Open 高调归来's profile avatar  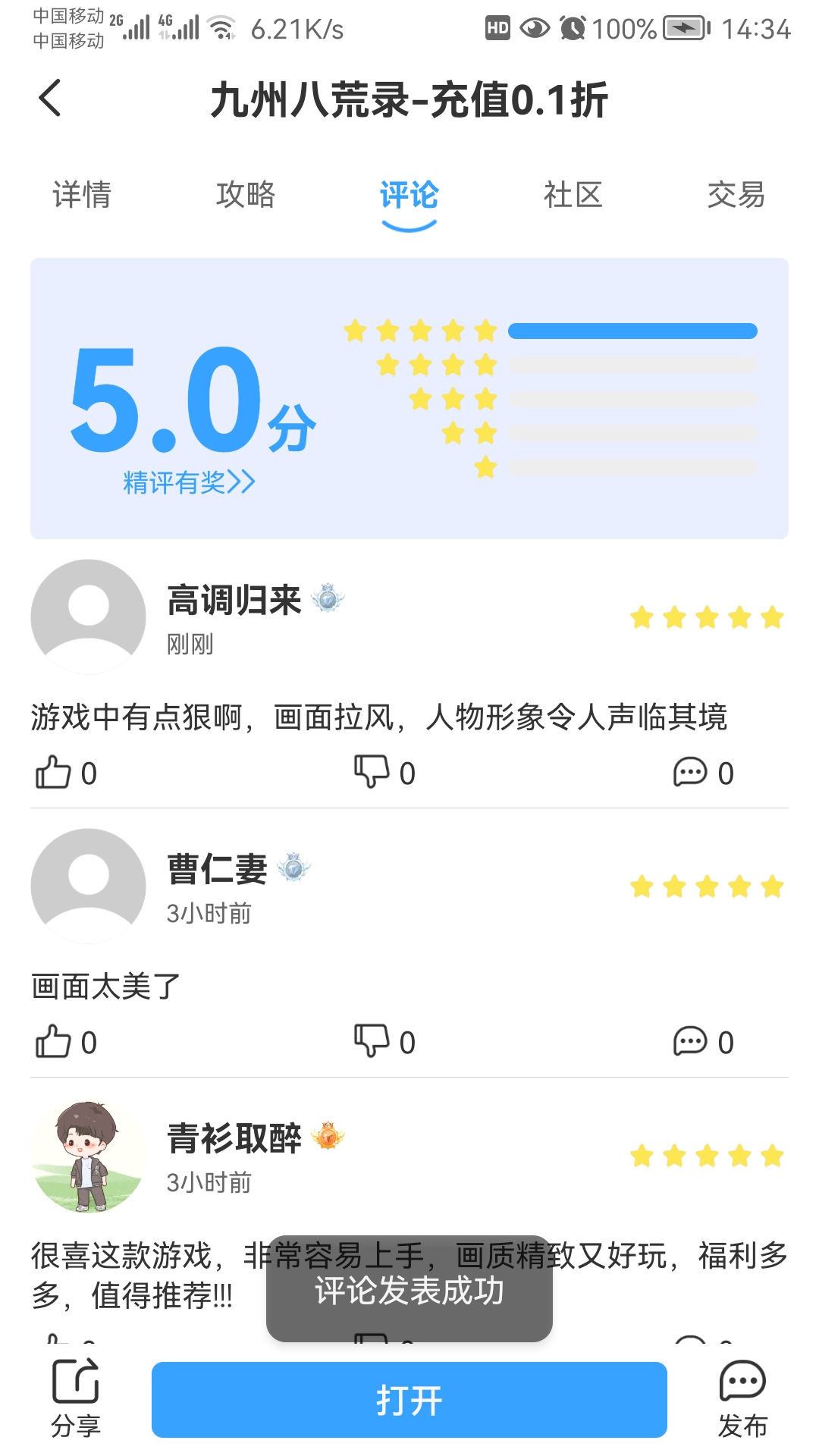coord(89,617)
